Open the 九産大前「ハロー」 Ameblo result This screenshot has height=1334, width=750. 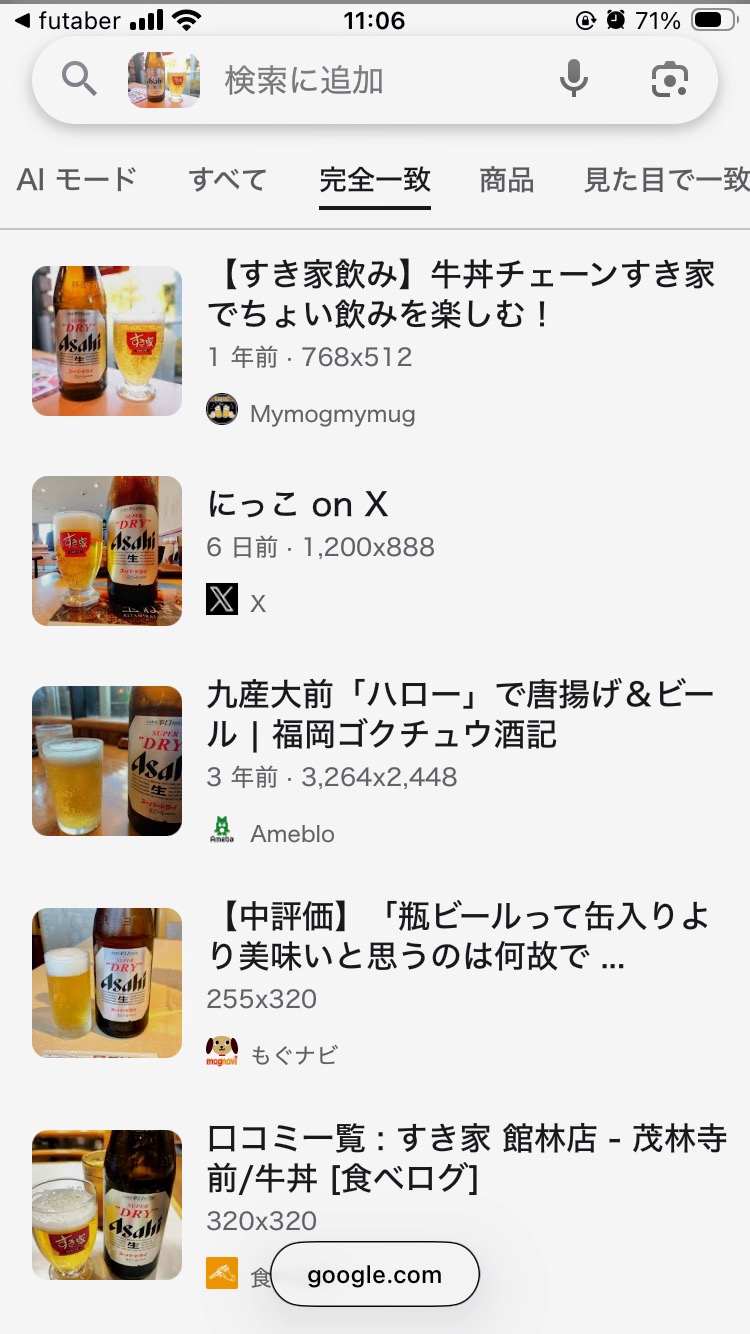[x=460, y=714]
